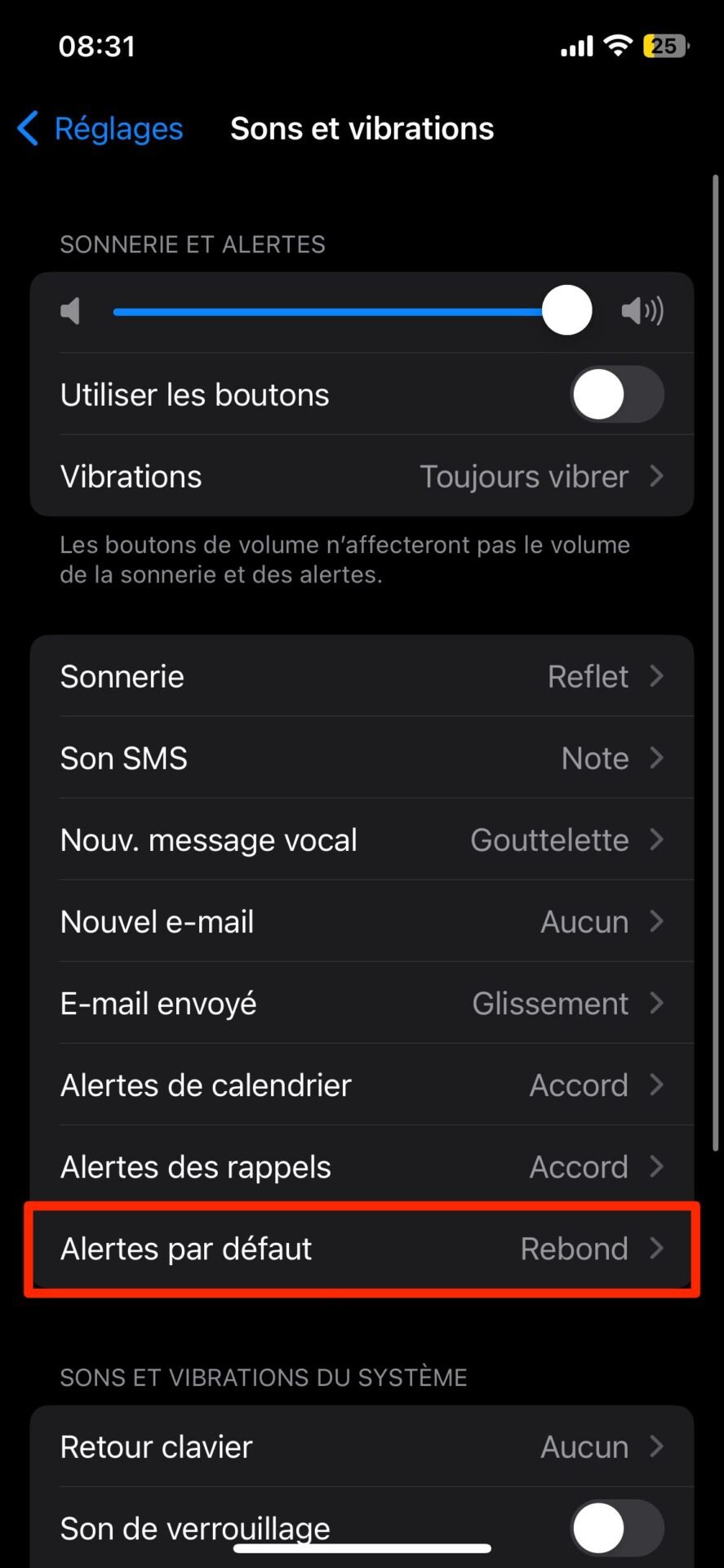Toggle Son de verrouillage switch
724x1568 pixels.
pos(617,1528)
